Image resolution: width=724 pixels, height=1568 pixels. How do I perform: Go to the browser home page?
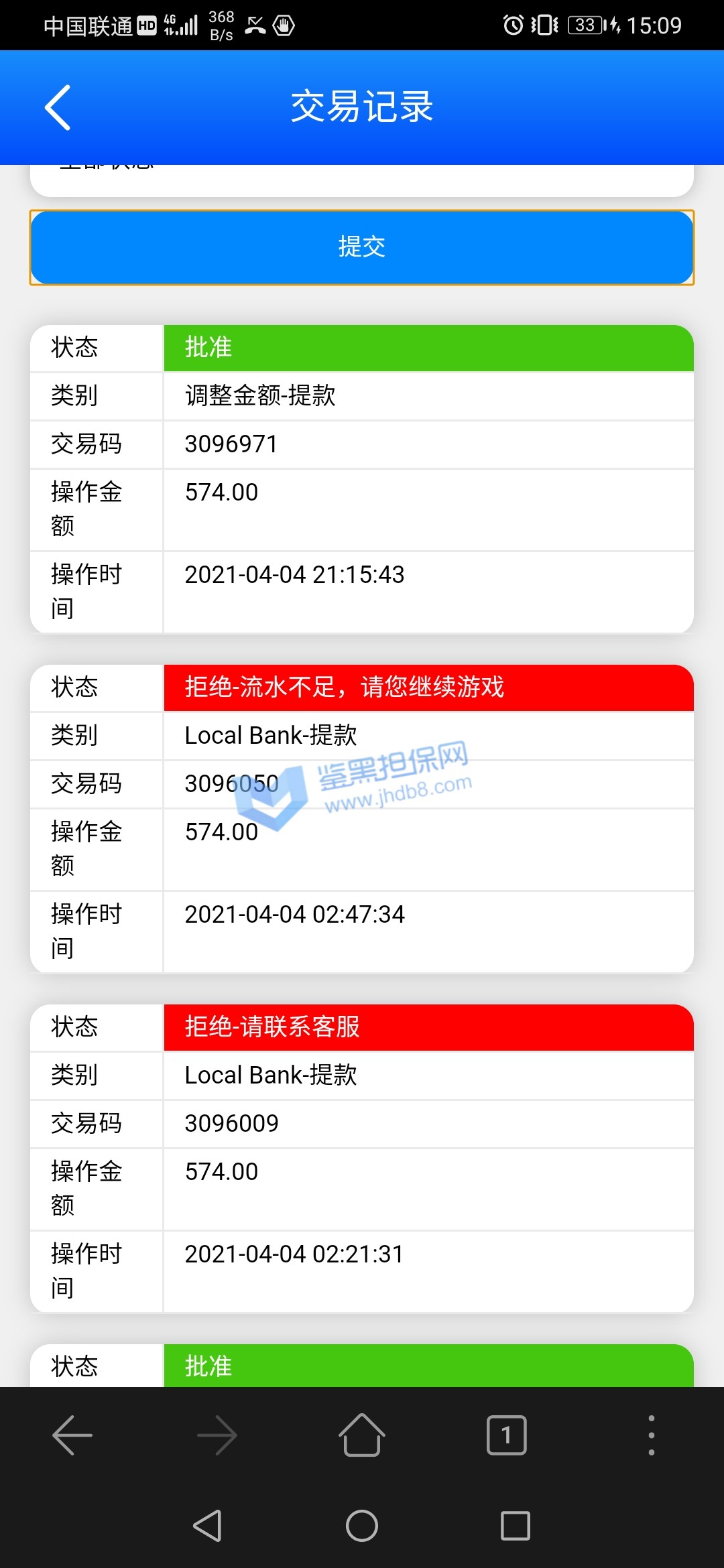coord(362,1435)
